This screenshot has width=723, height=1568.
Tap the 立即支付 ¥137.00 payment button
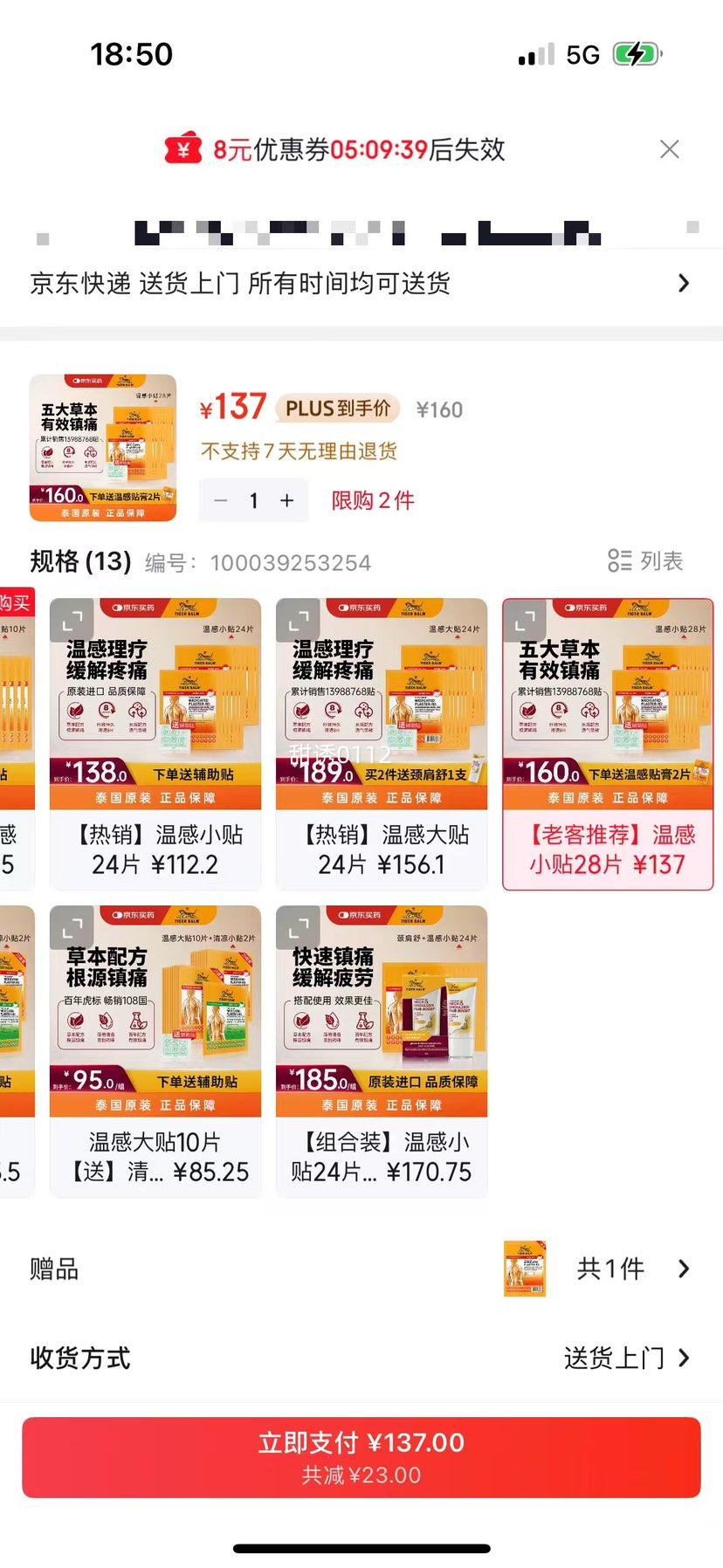361,1455
